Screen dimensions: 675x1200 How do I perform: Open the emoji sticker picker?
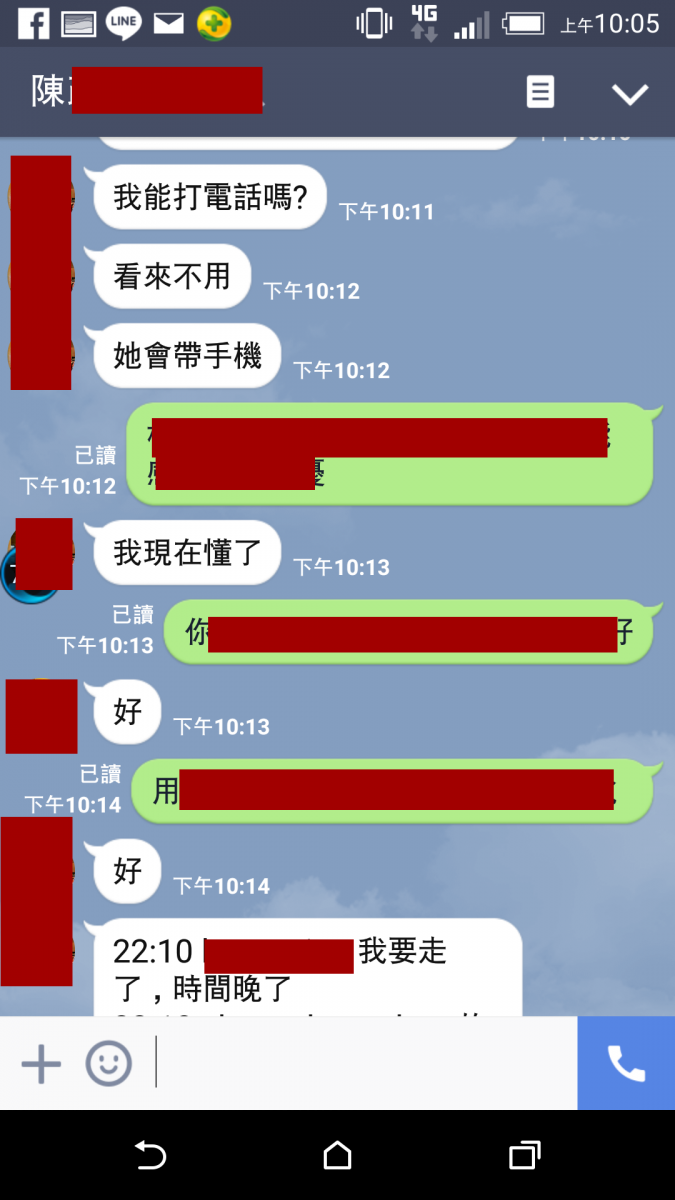coord(108,1063)
